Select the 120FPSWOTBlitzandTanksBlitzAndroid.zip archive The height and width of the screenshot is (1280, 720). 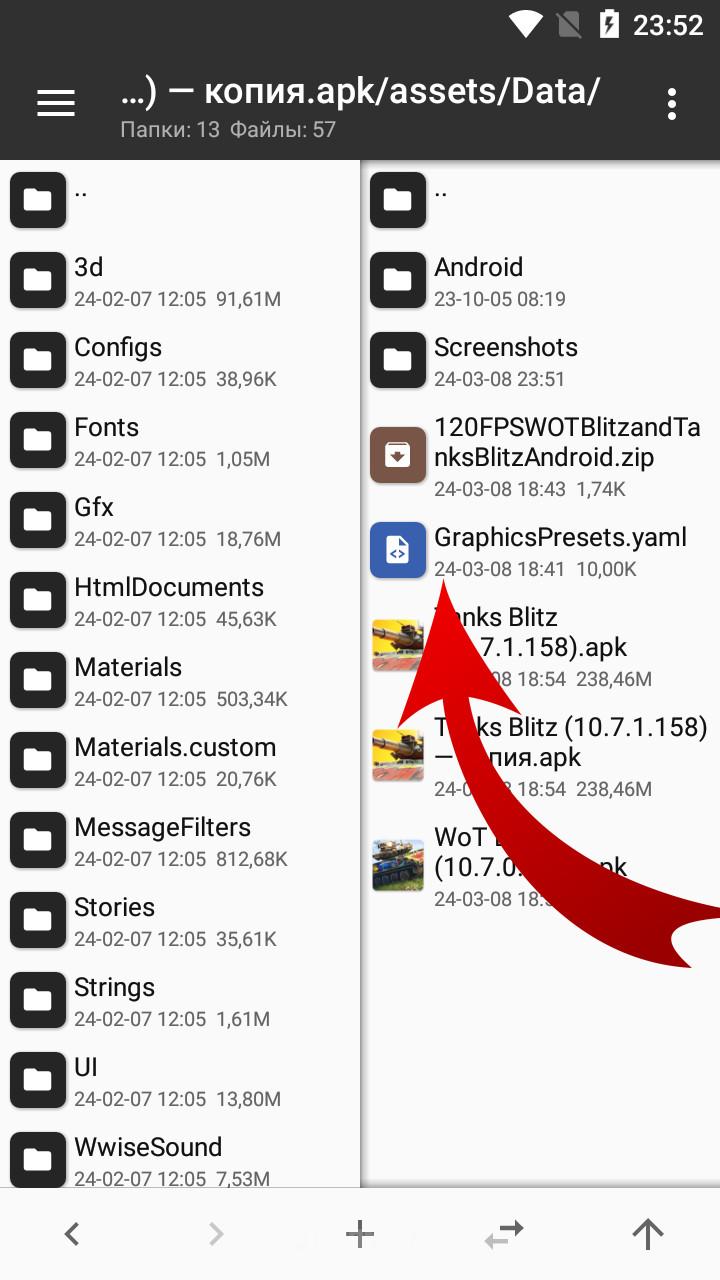pos(540,455)
